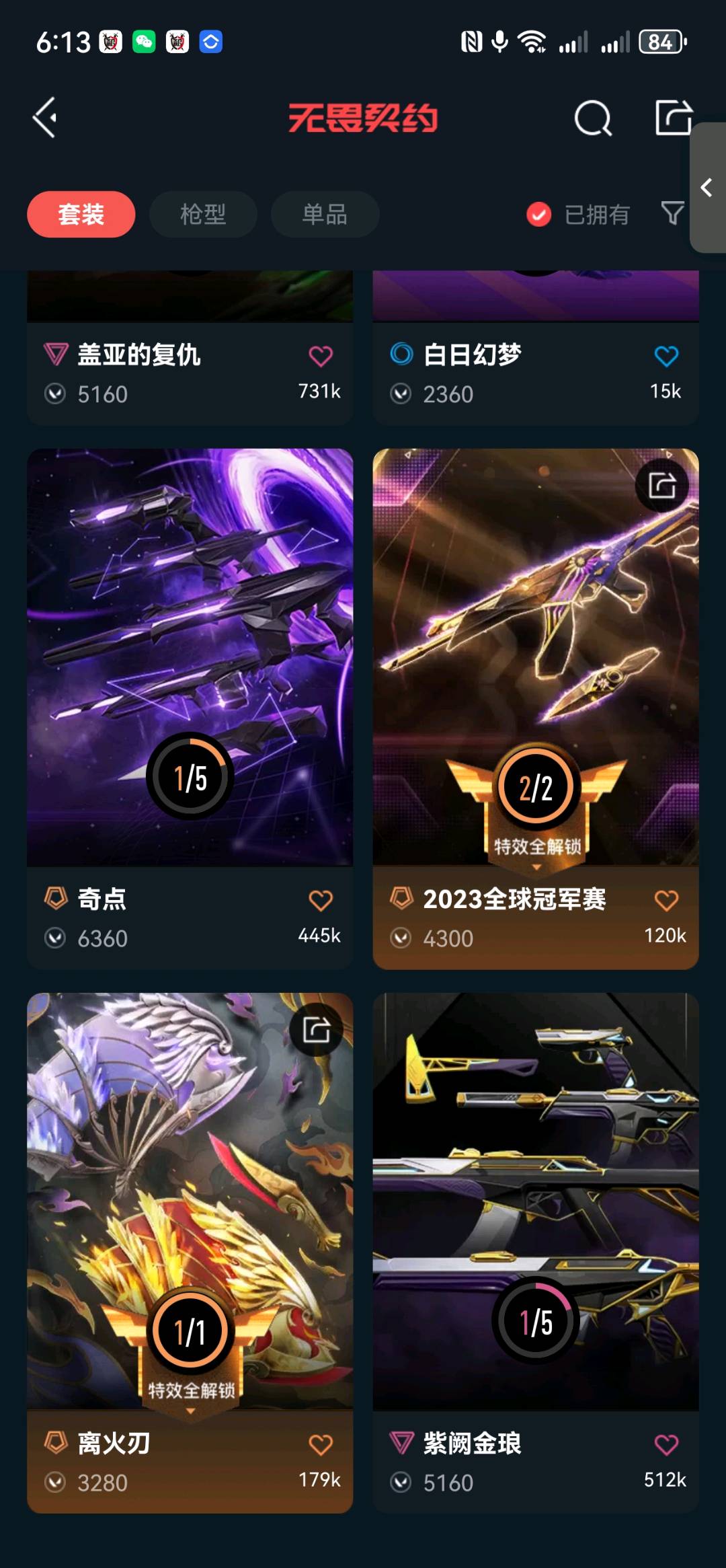Share the 2023全球冠军赛 bundle card
Screen dimensions: 726x1568
(662, 485)
